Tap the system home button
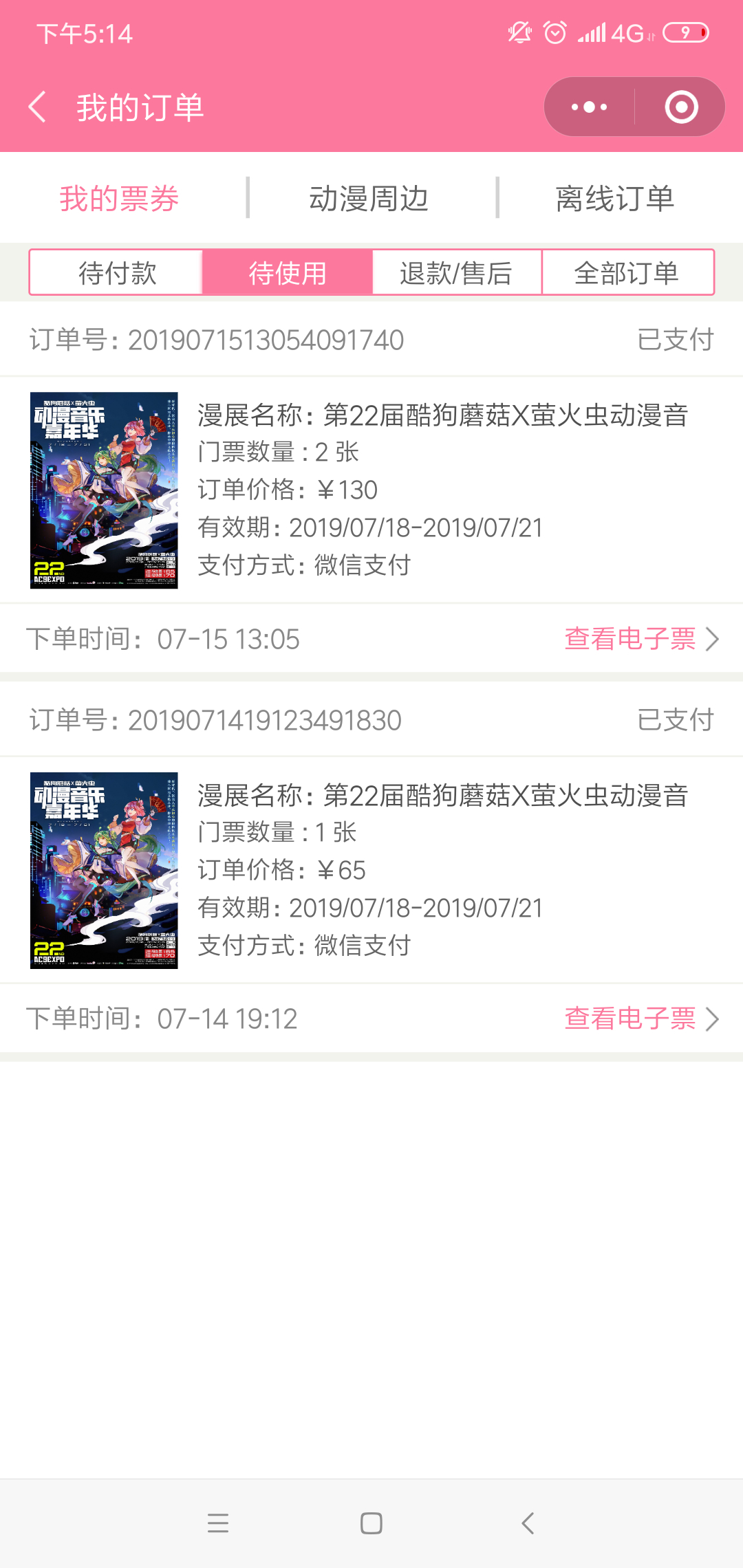 click(371, 1523)
